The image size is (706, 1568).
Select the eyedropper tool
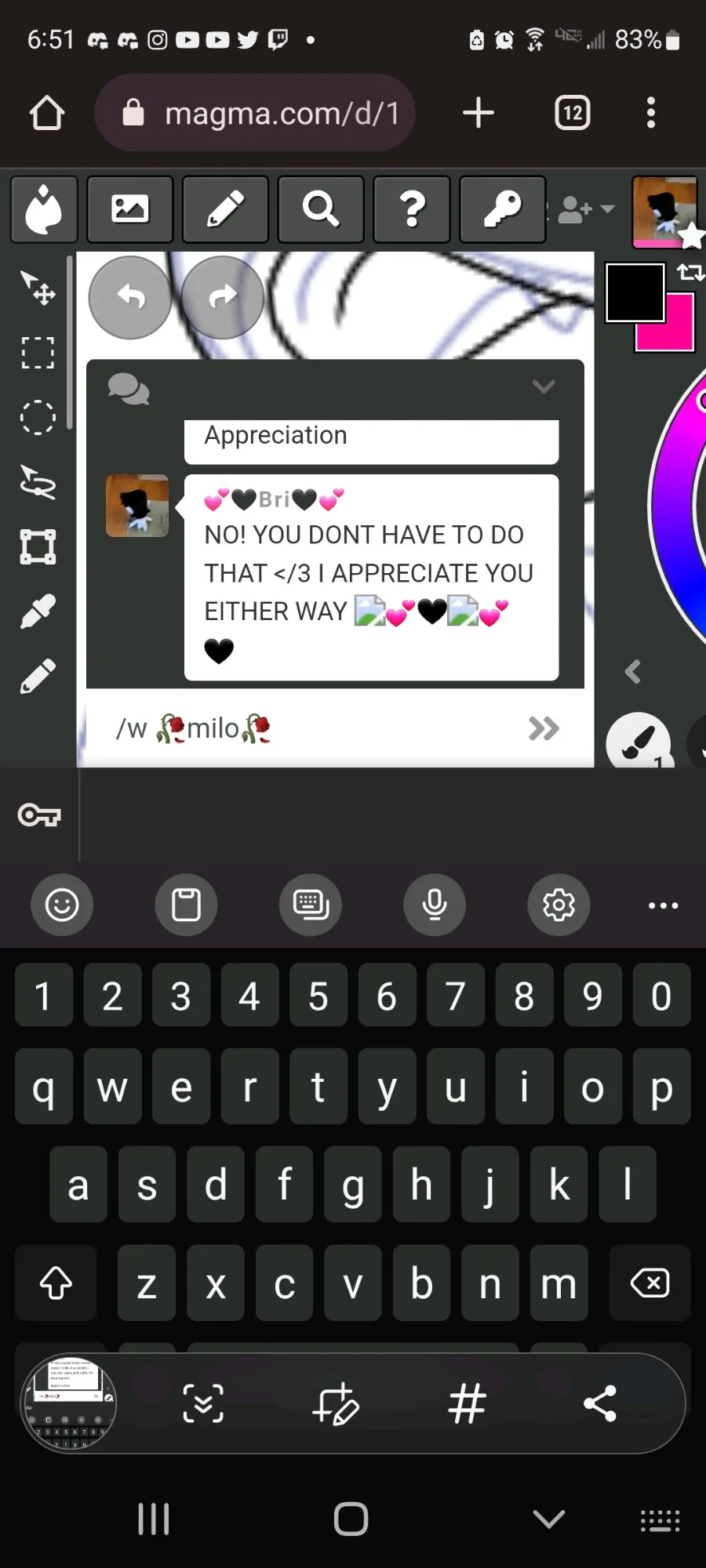pyautogui.click(x=38, y=612)
